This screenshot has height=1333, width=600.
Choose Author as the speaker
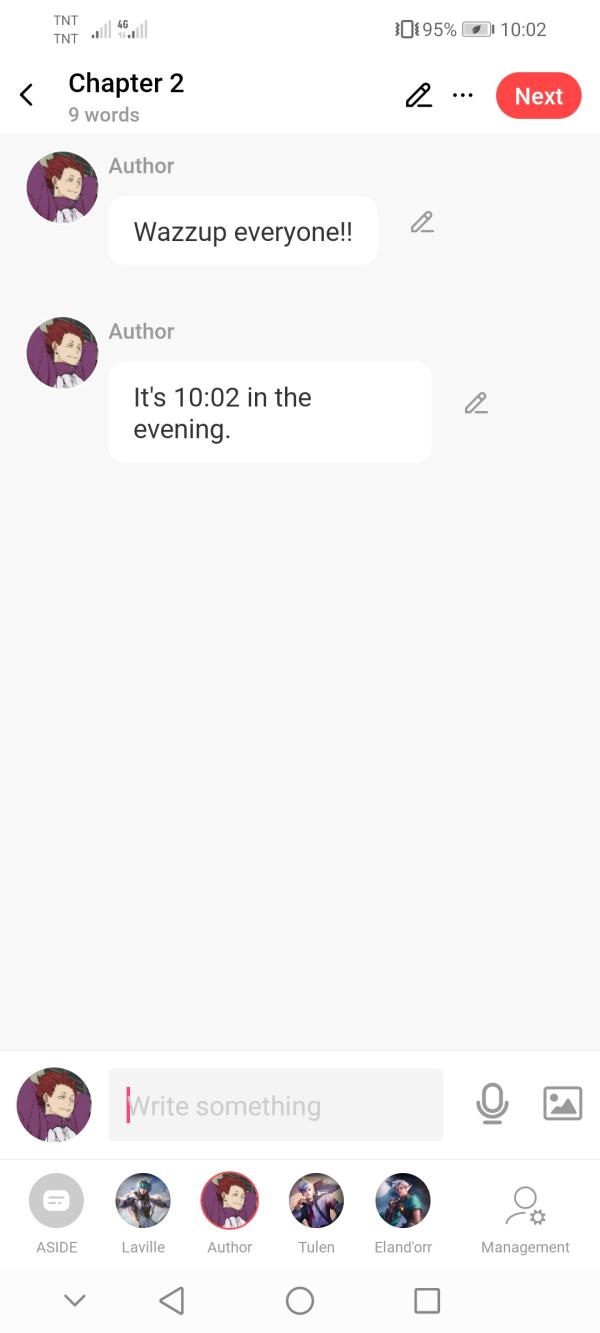pos(230,1201)
